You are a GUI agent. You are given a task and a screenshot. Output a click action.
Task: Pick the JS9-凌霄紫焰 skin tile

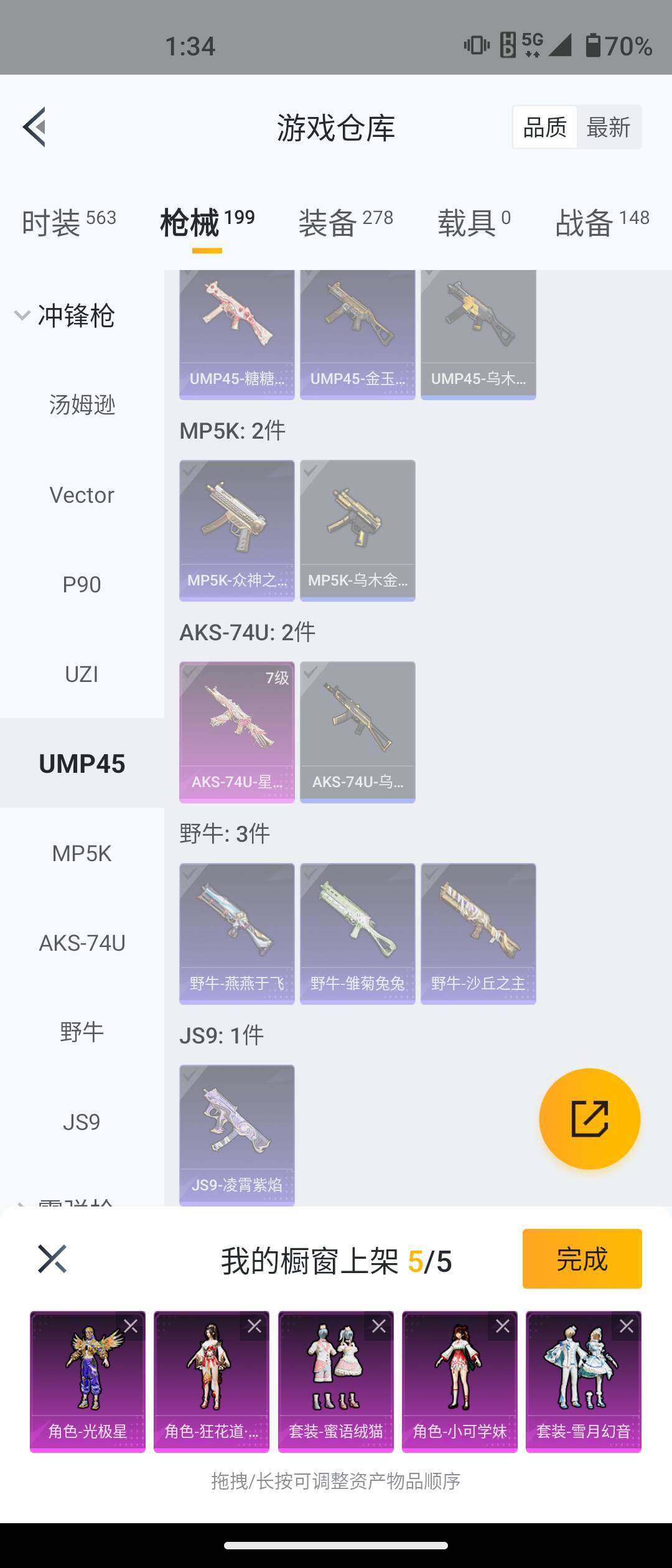pos(236,1135)
